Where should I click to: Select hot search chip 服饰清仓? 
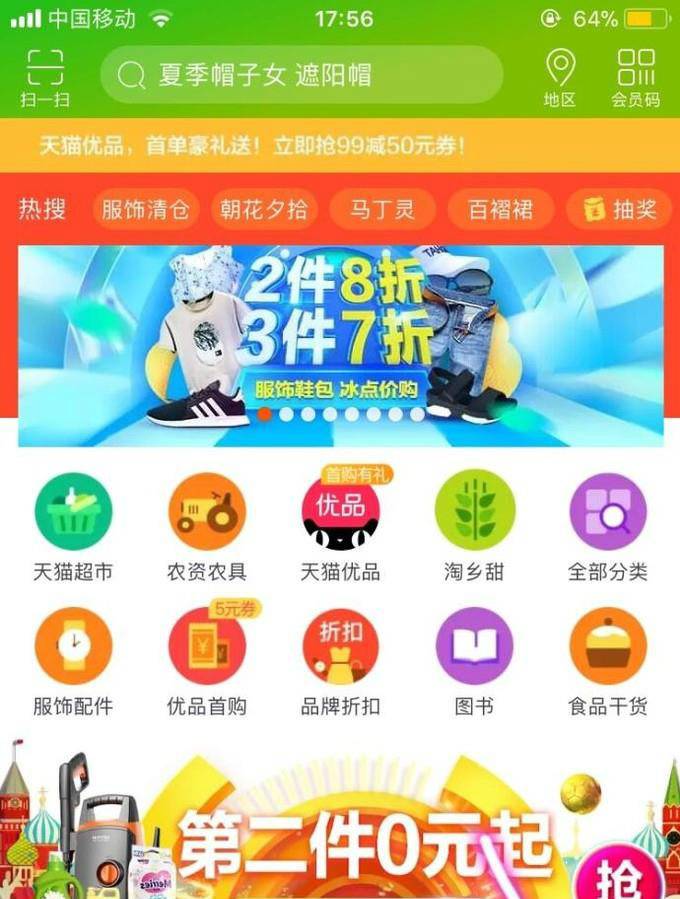(146, 210)
